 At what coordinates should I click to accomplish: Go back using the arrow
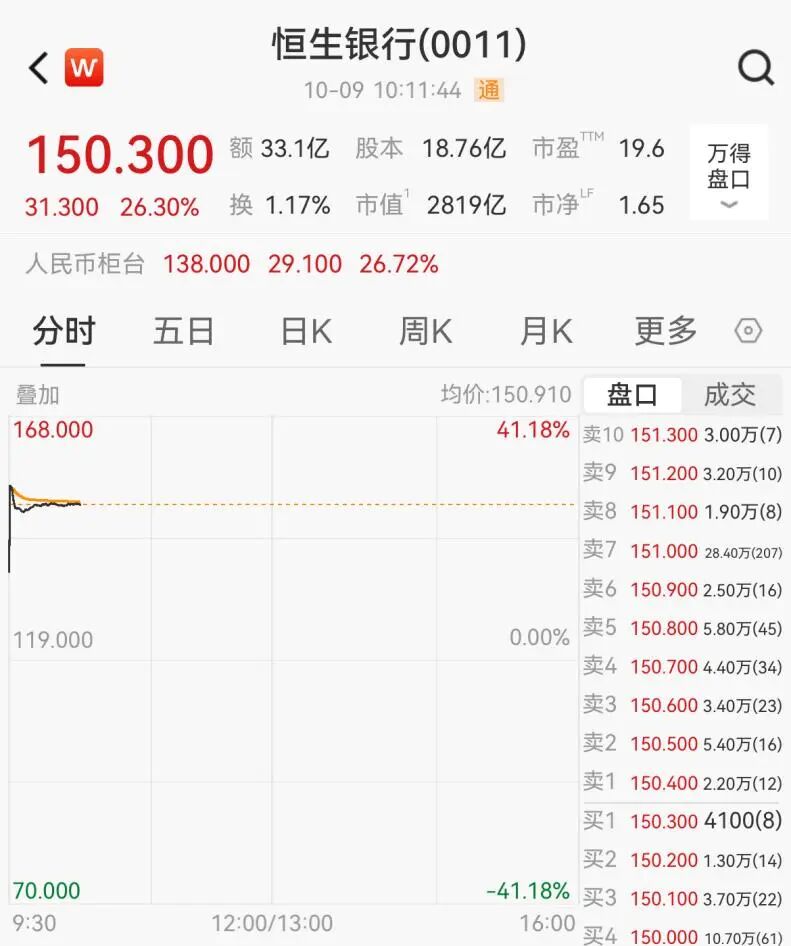(x=38, y=68)
